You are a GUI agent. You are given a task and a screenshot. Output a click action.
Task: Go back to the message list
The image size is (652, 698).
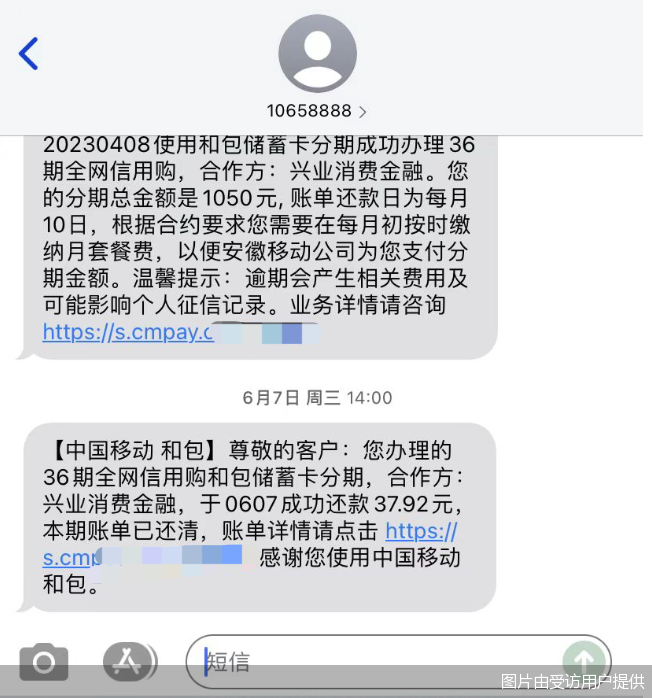click(x=29, y=53)
